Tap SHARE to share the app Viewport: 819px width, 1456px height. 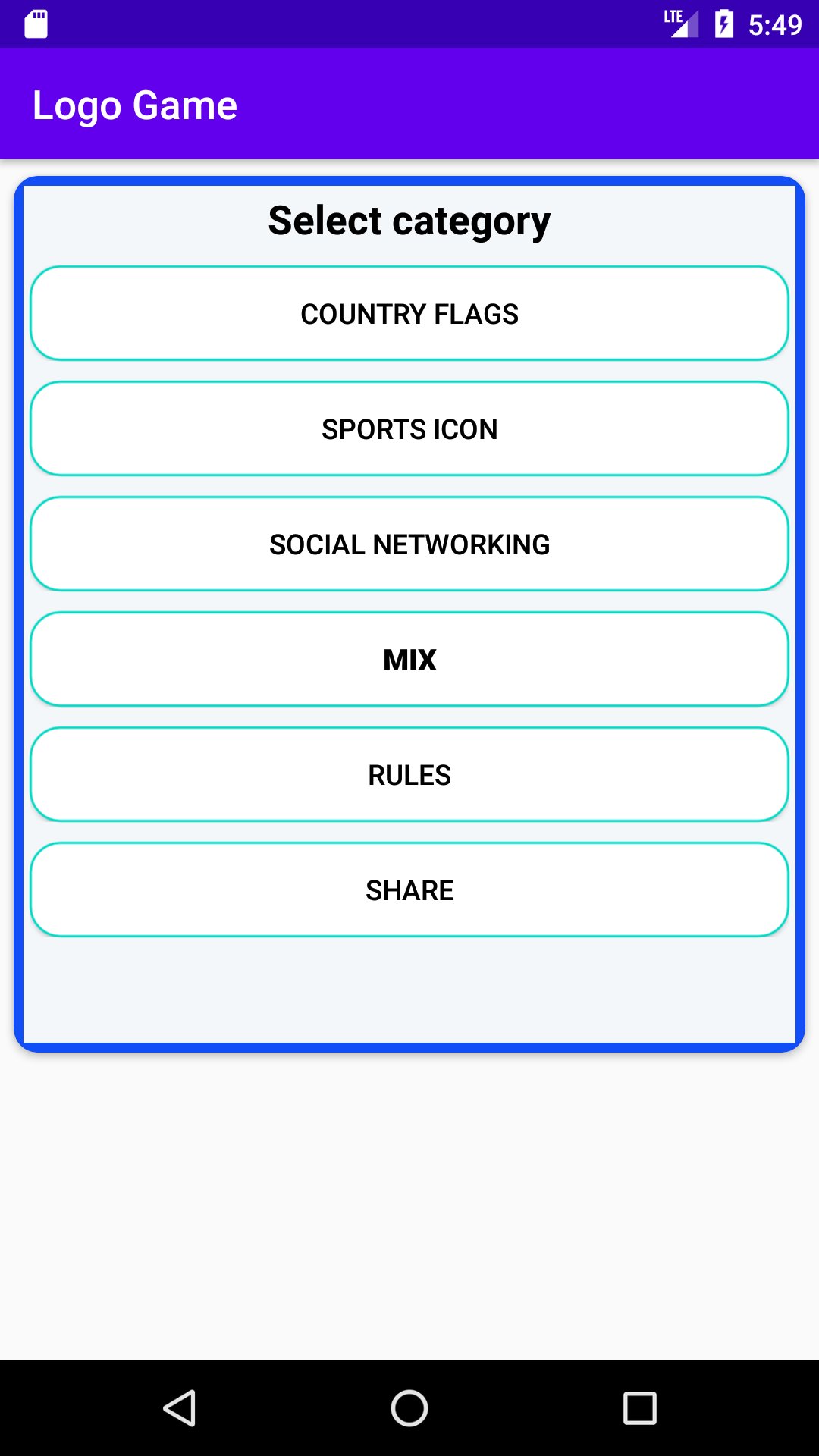409,890
